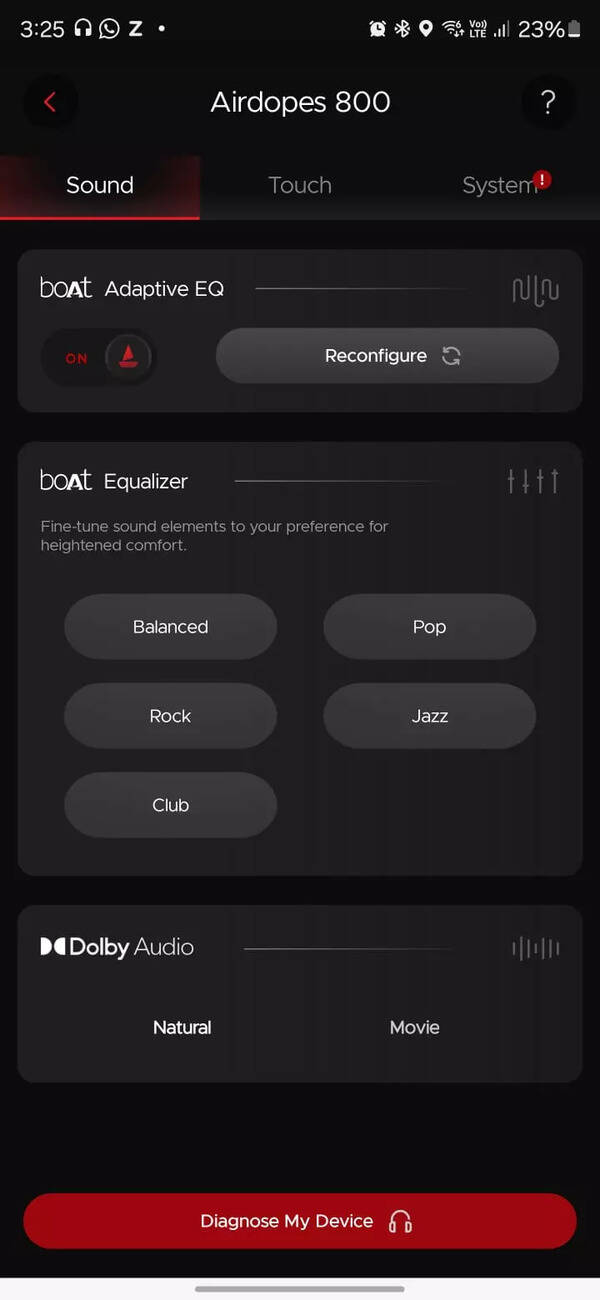600x1300 pixels.
Task: Select Natural Dolby Audio mode
Action: coord(182,1027)
